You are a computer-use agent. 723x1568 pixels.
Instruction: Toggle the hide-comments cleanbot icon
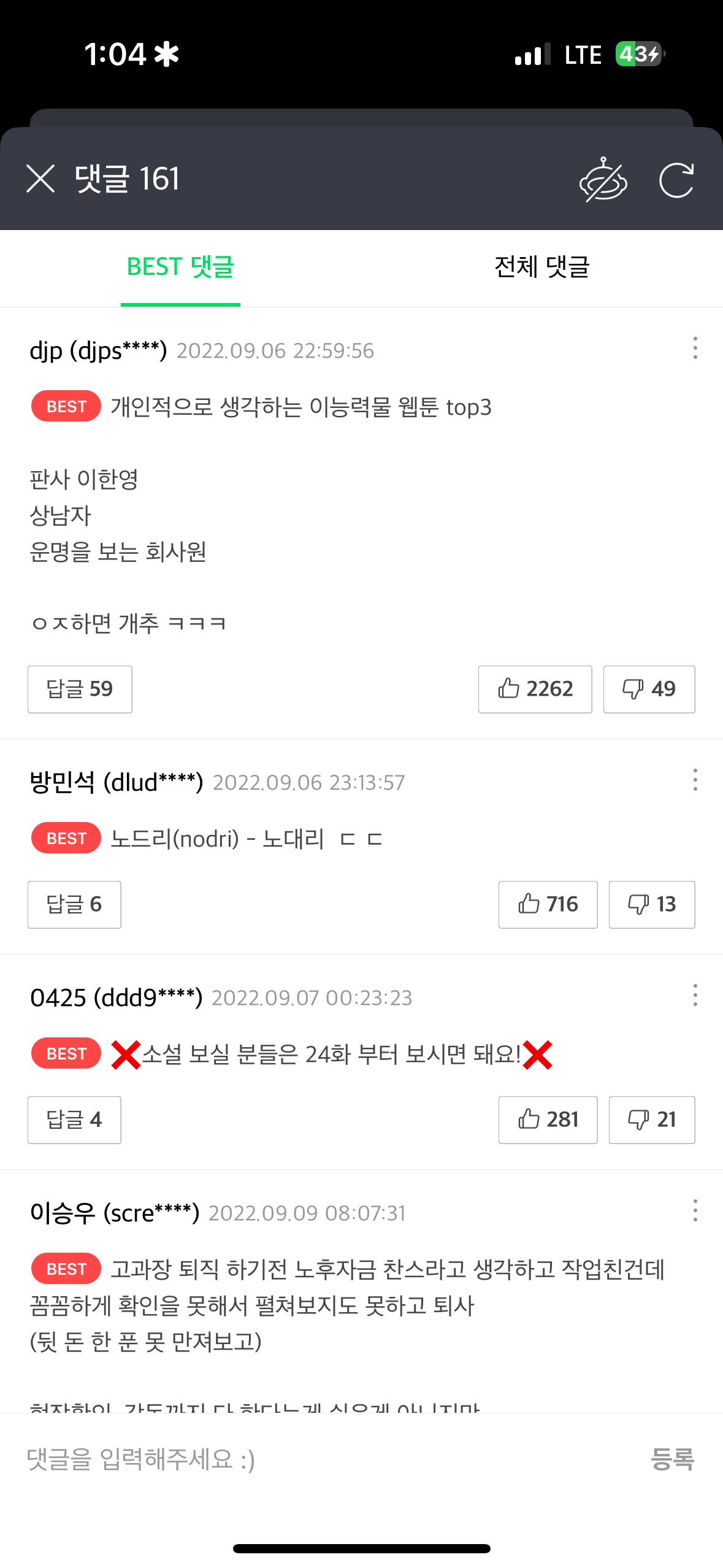point(603,180)
